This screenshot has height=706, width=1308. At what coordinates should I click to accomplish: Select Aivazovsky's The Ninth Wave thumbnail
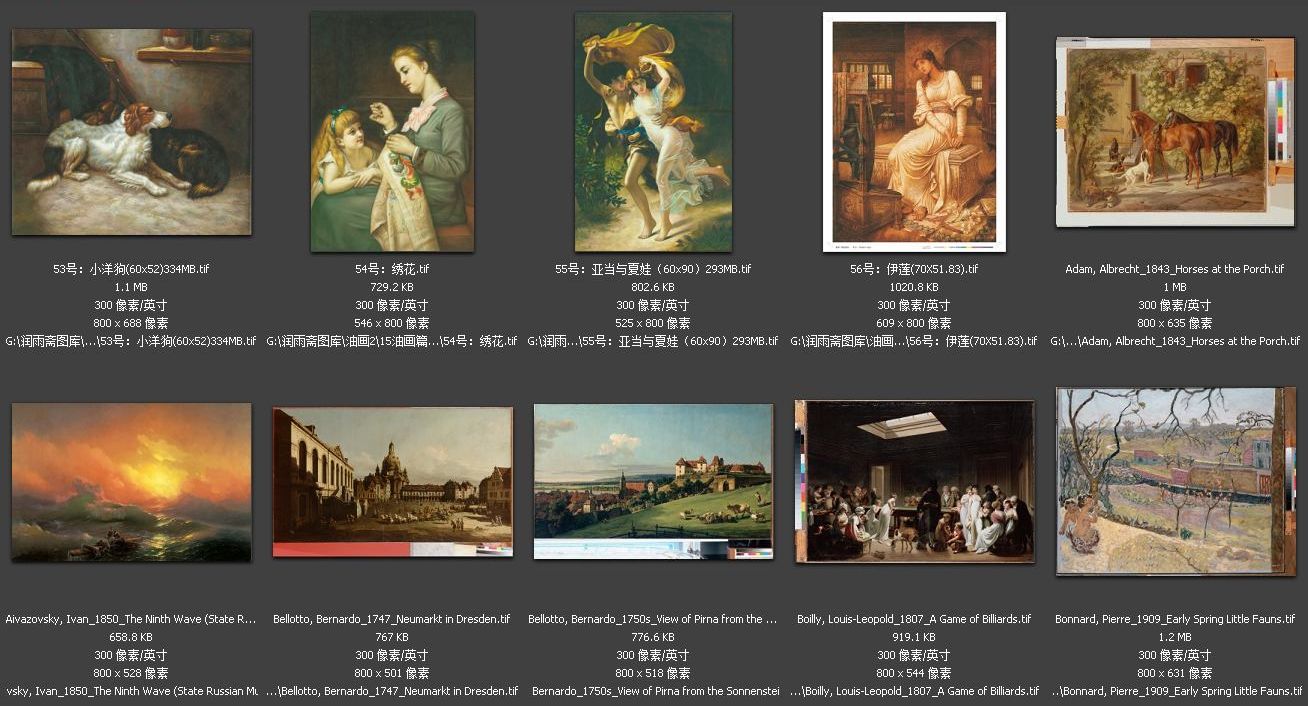pyautogui.click(x=131, y=482)
